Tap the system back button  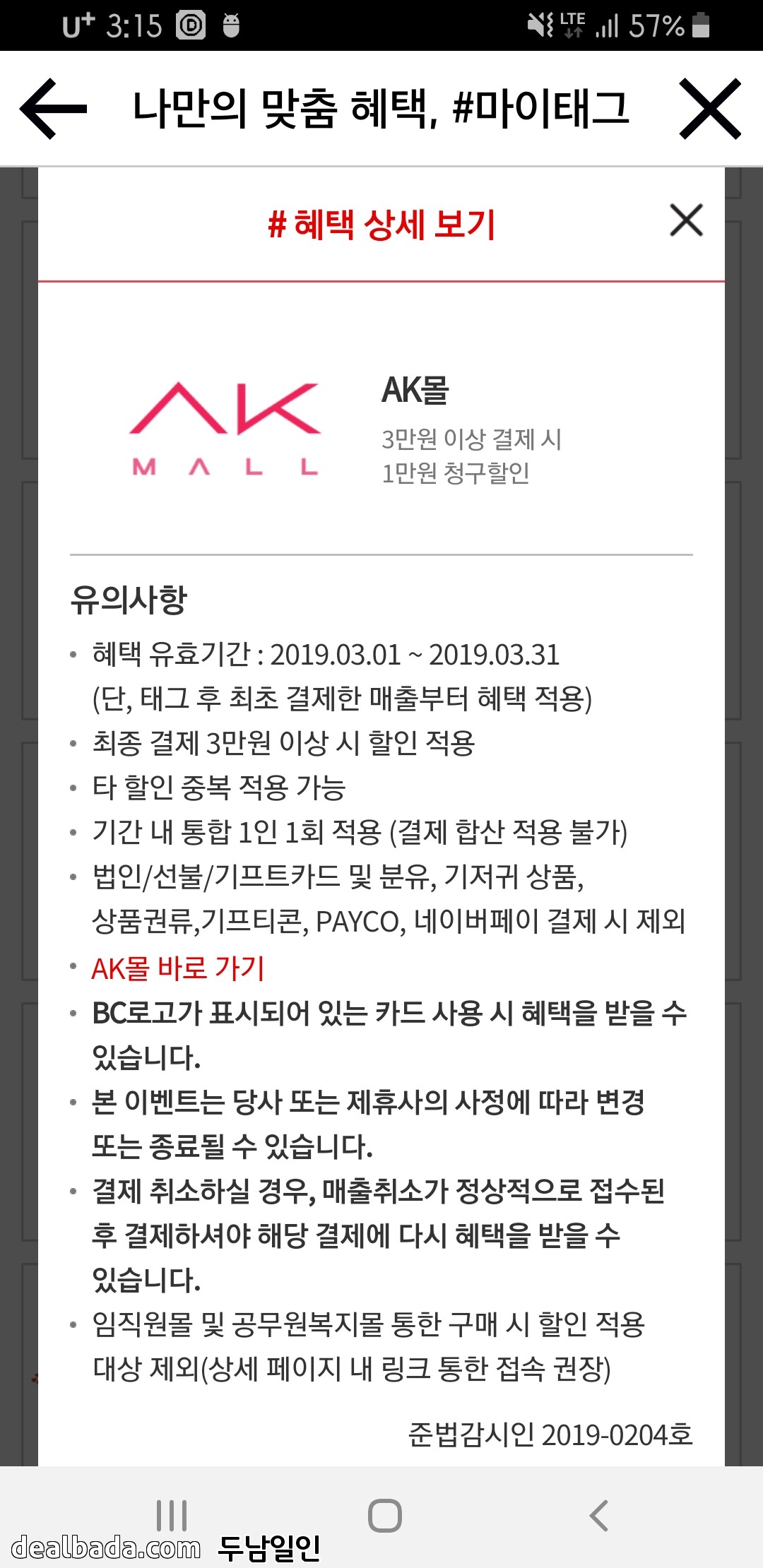click(x=598, y=1516)
